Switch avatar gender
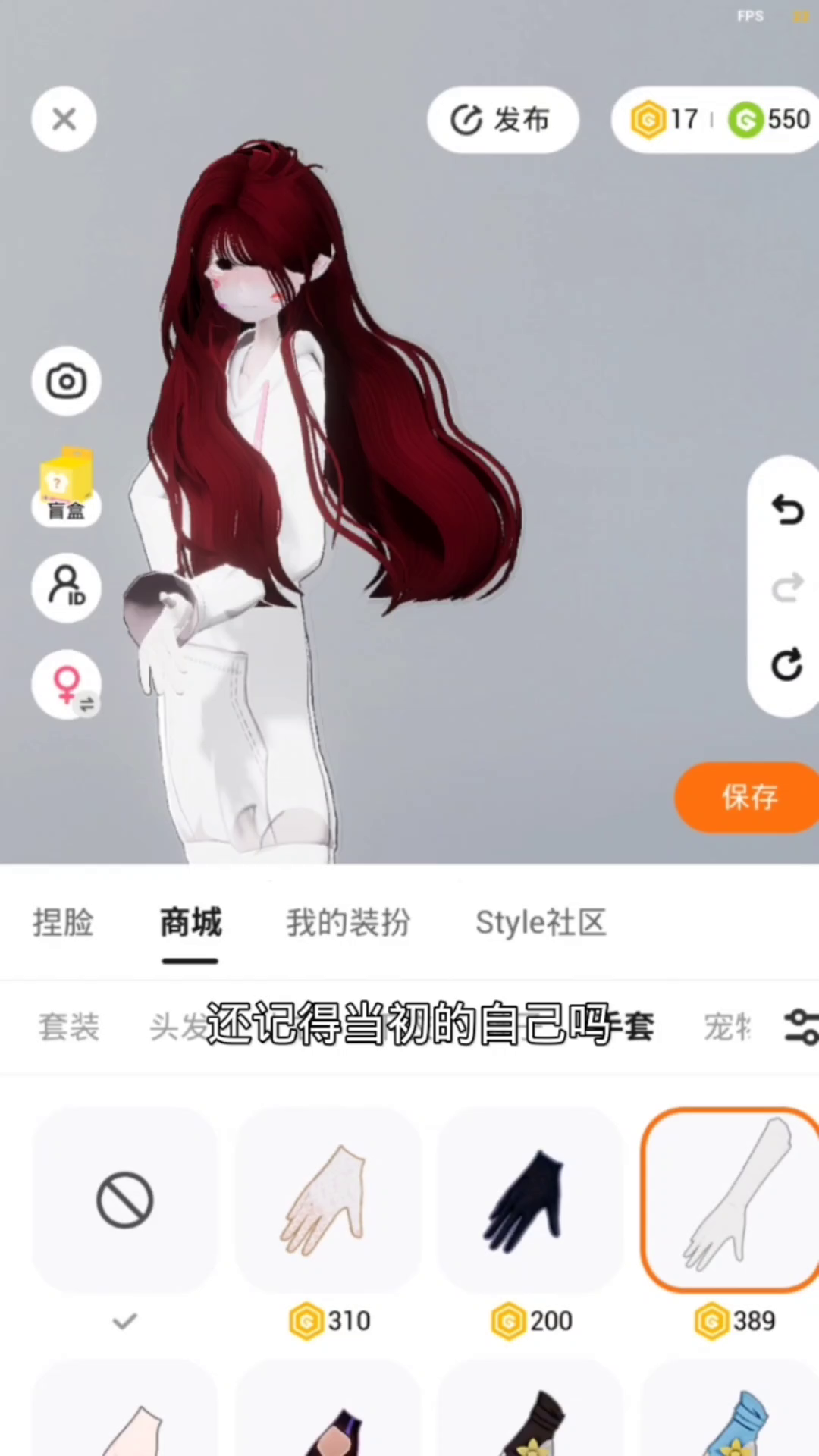This screenshot has width=819, height=1456. [67, 684]
